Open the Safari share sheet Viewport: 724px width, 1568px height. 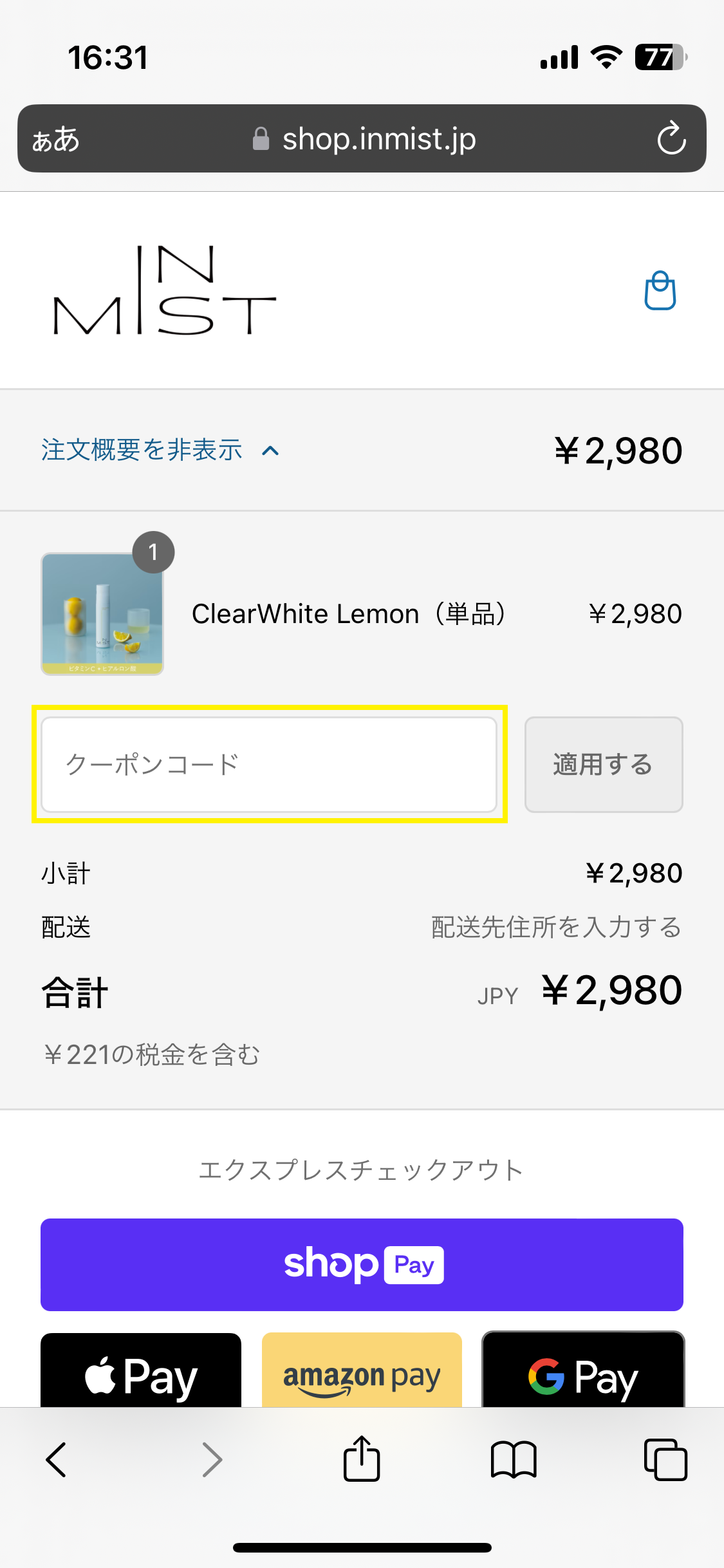point(362,1458)
